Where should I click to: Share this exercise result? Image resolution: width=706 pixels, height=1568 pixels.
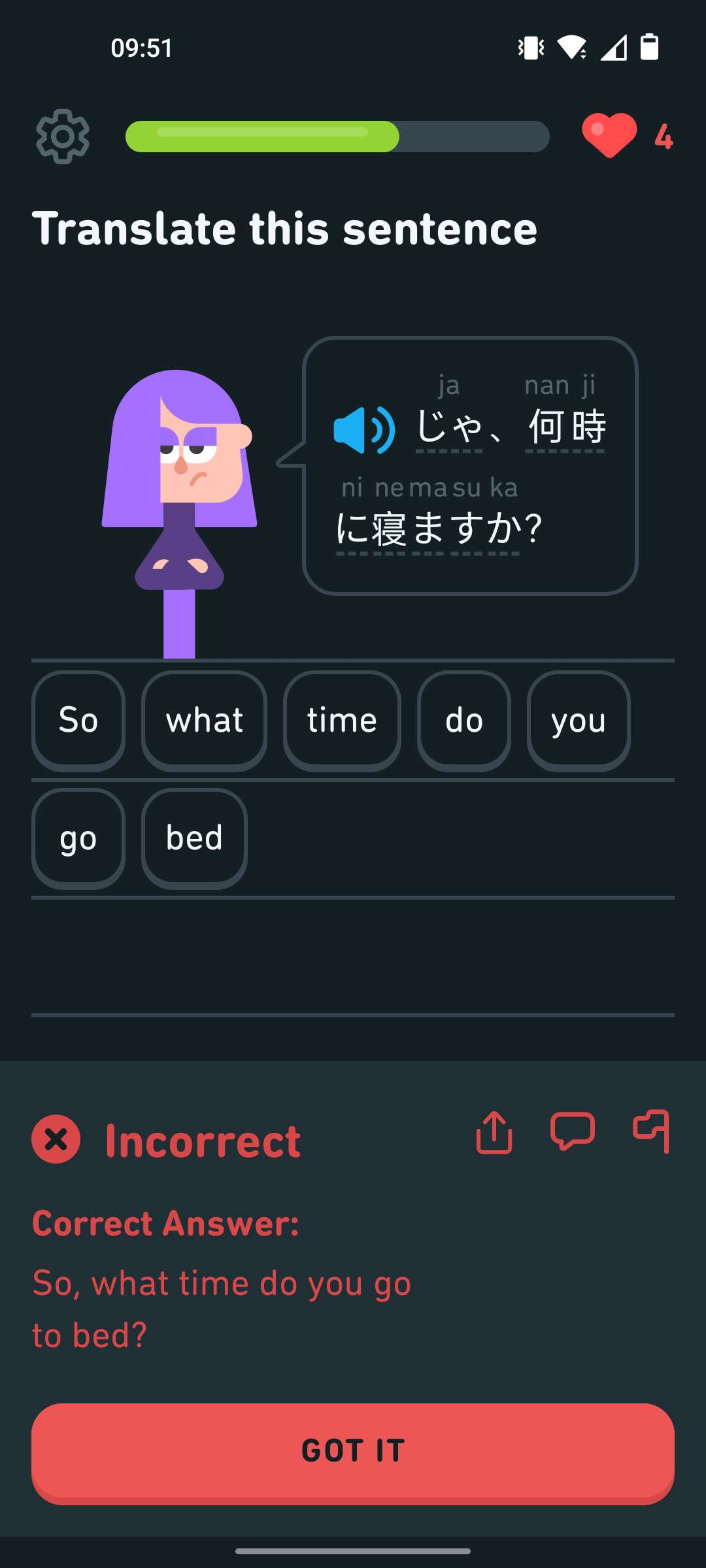(494, 1132)
